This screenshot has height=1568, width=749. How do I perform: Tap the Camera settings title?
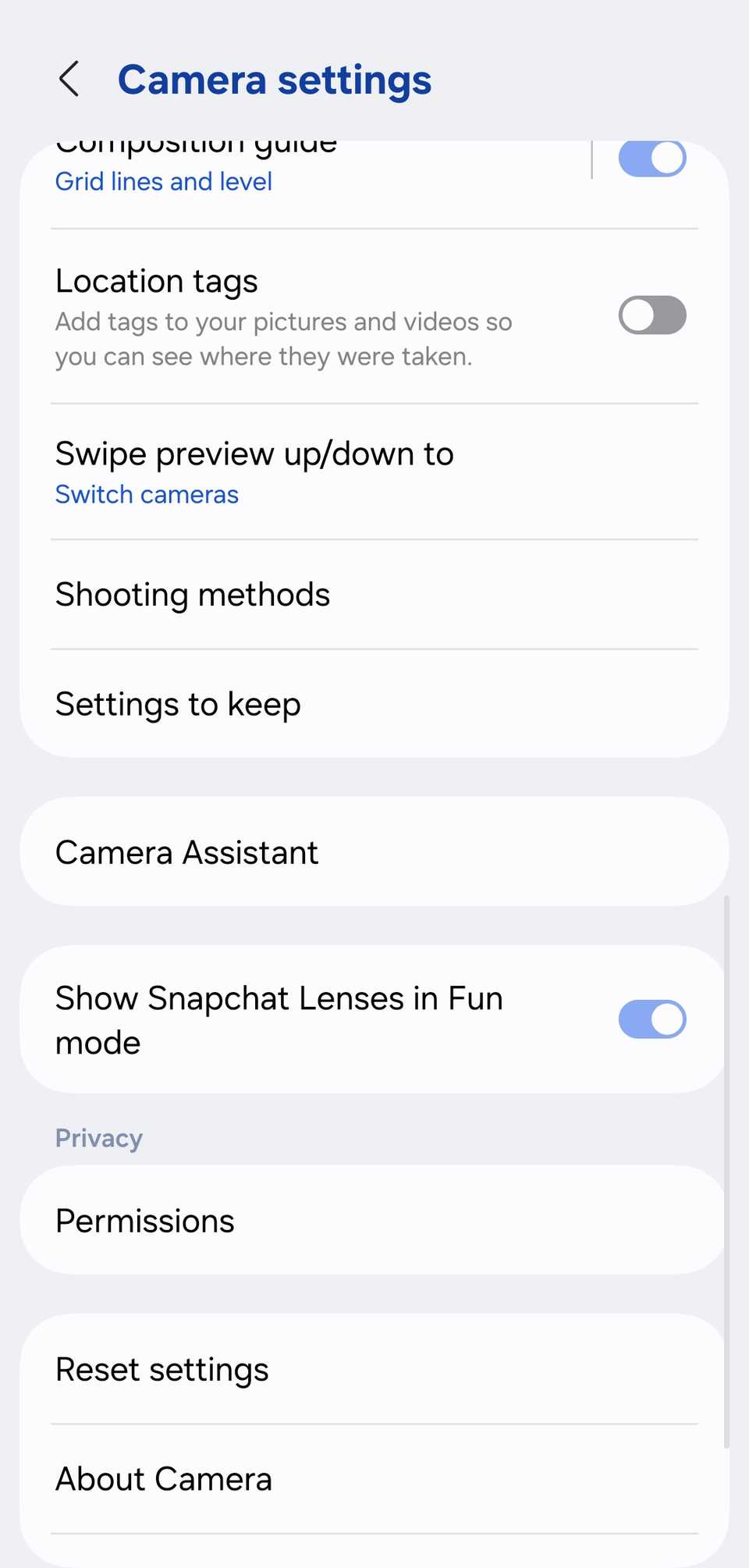tap(275, 79)
